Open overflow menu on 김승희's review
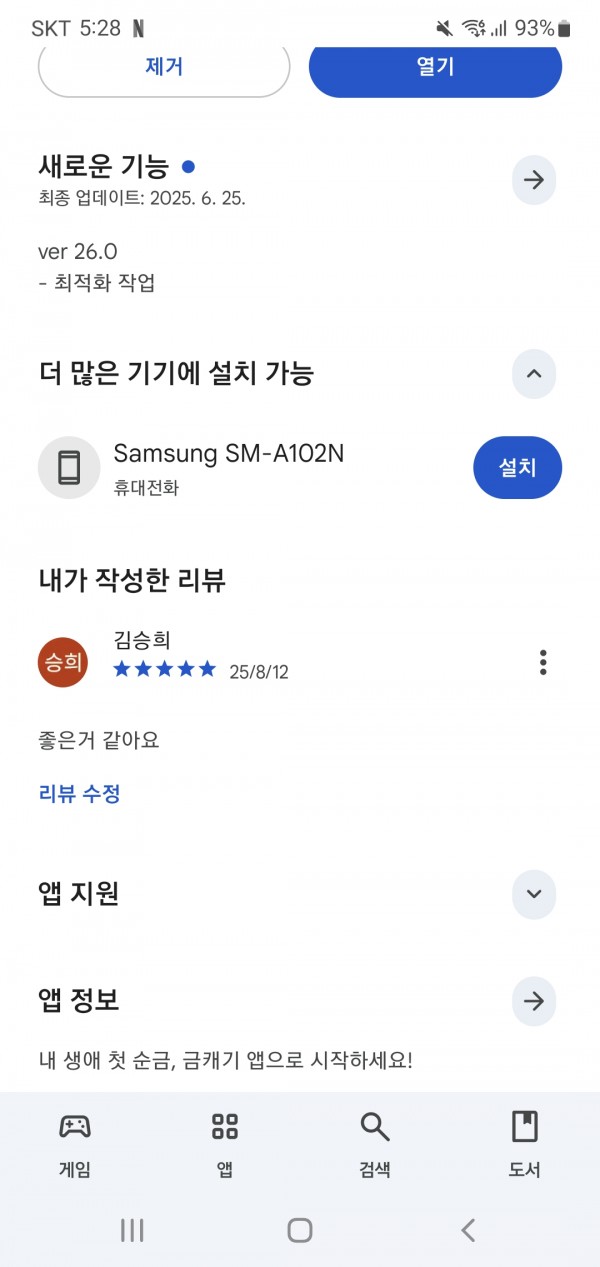Image resolution: width=600 pixels, height=1267 pixels. click(x=543, y=662)
